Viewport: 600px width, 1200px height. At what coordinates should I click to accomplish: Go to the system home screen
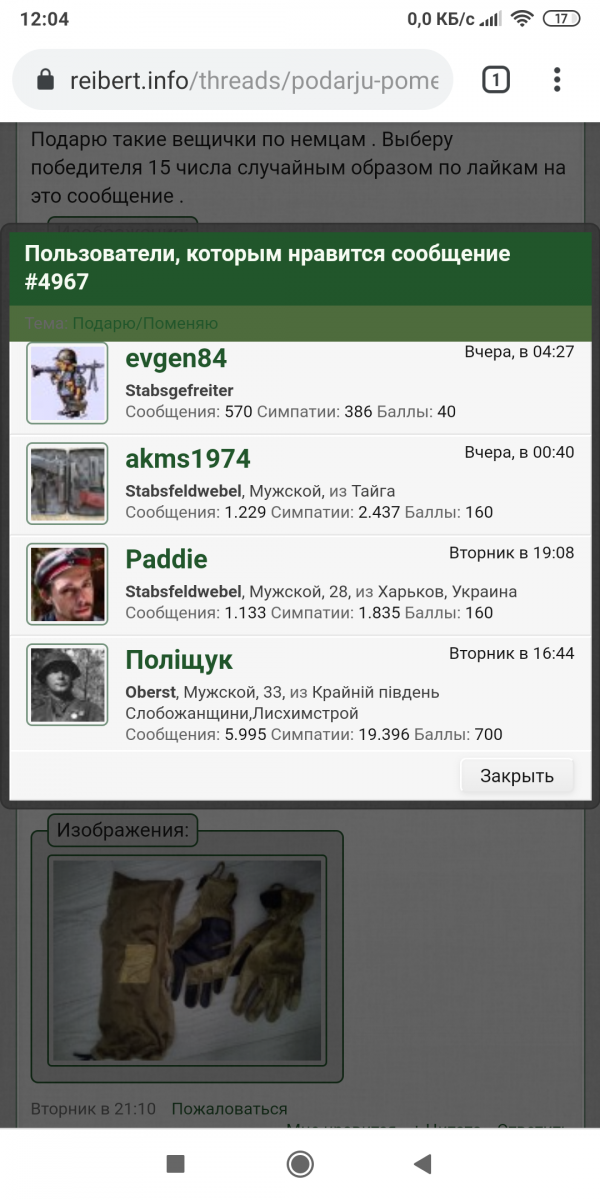pyautogui.click(x=299, y=1163)
